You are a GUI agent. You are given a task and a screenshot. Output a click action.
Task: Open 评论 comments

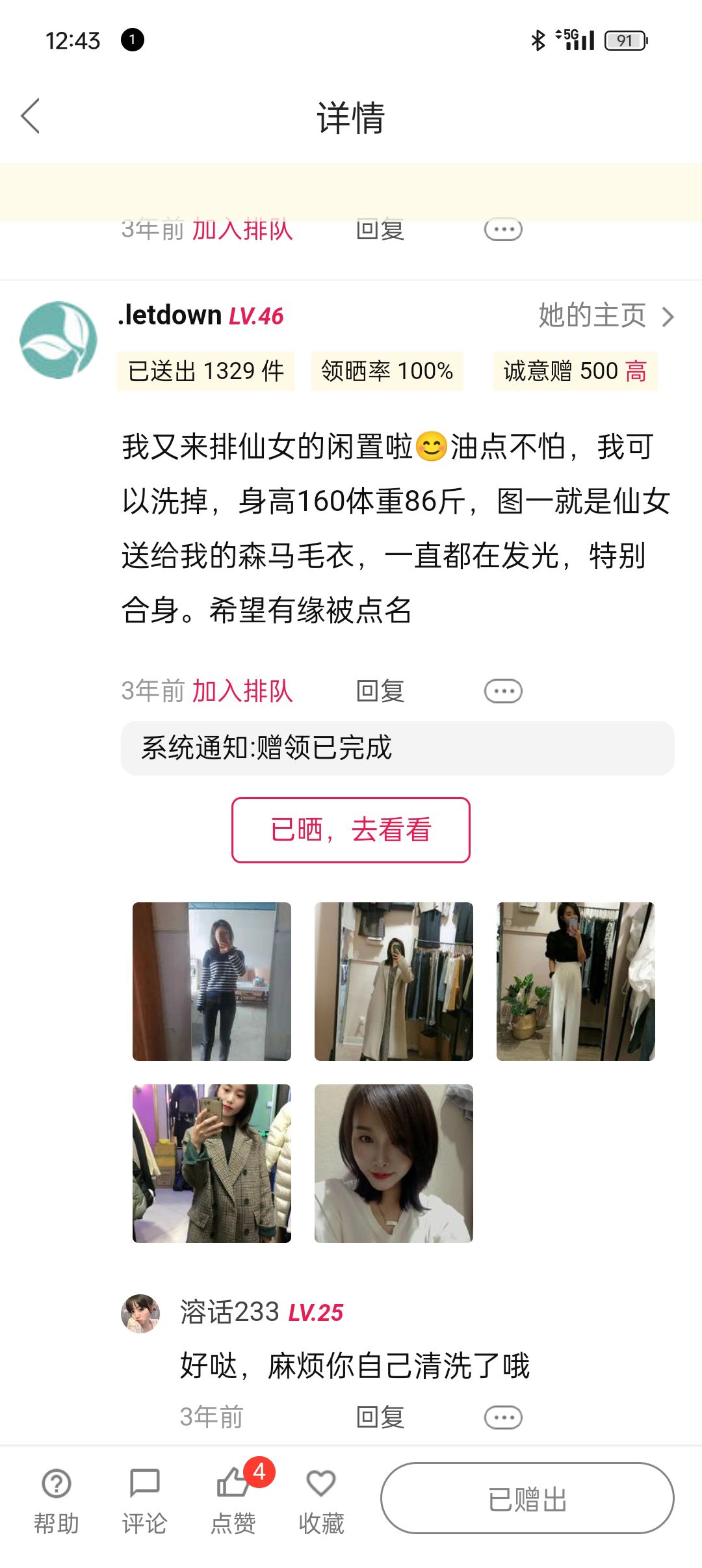pos(144,1498)
